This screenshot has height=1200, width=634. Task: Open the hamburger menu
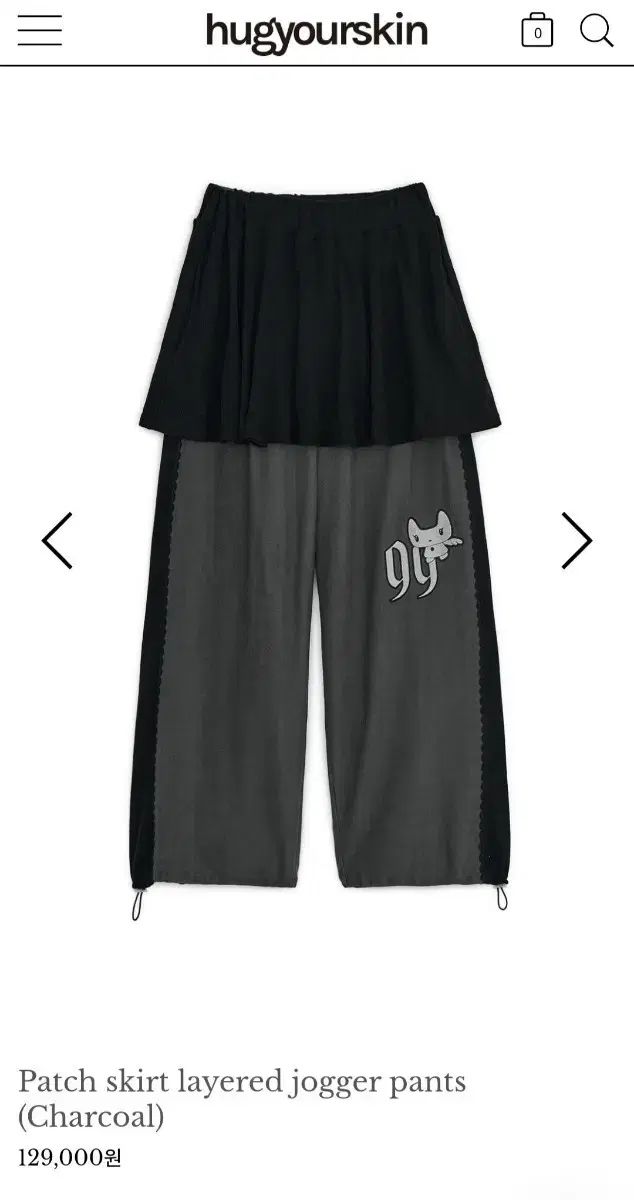40,31
